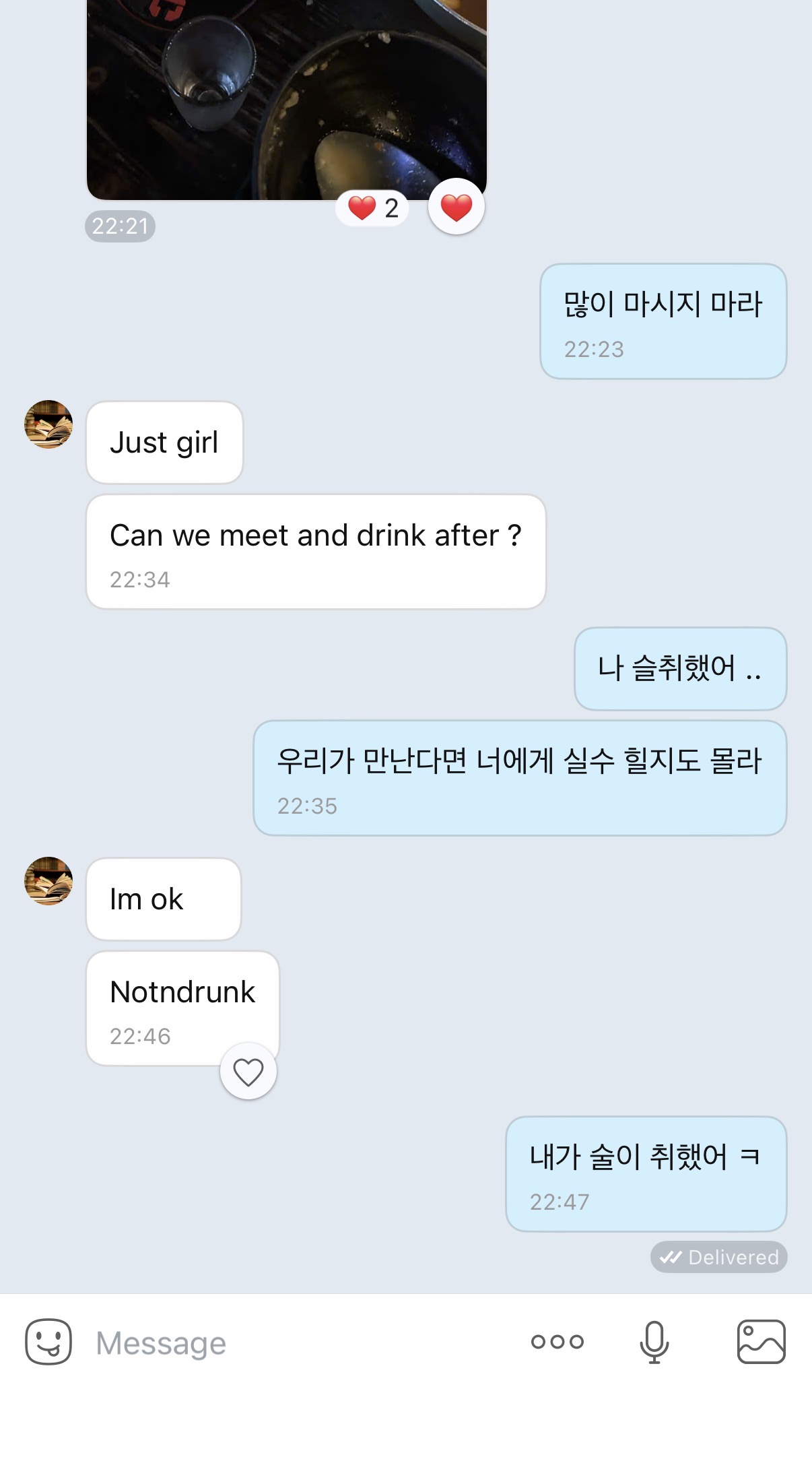Open sender's avatar next to Im ok
Screen dimensions: 812x1459
(x=48, y=881)
